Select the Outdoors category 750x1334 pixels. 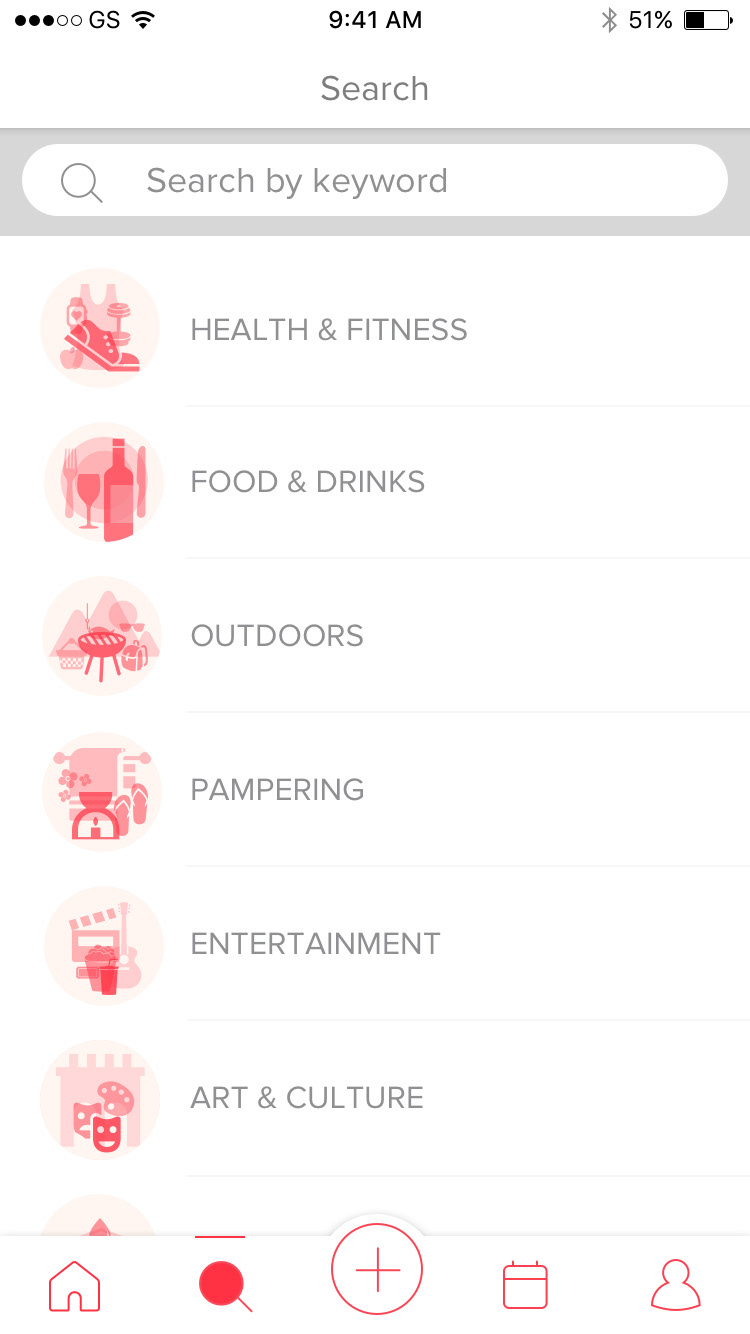tap(277, 636)
